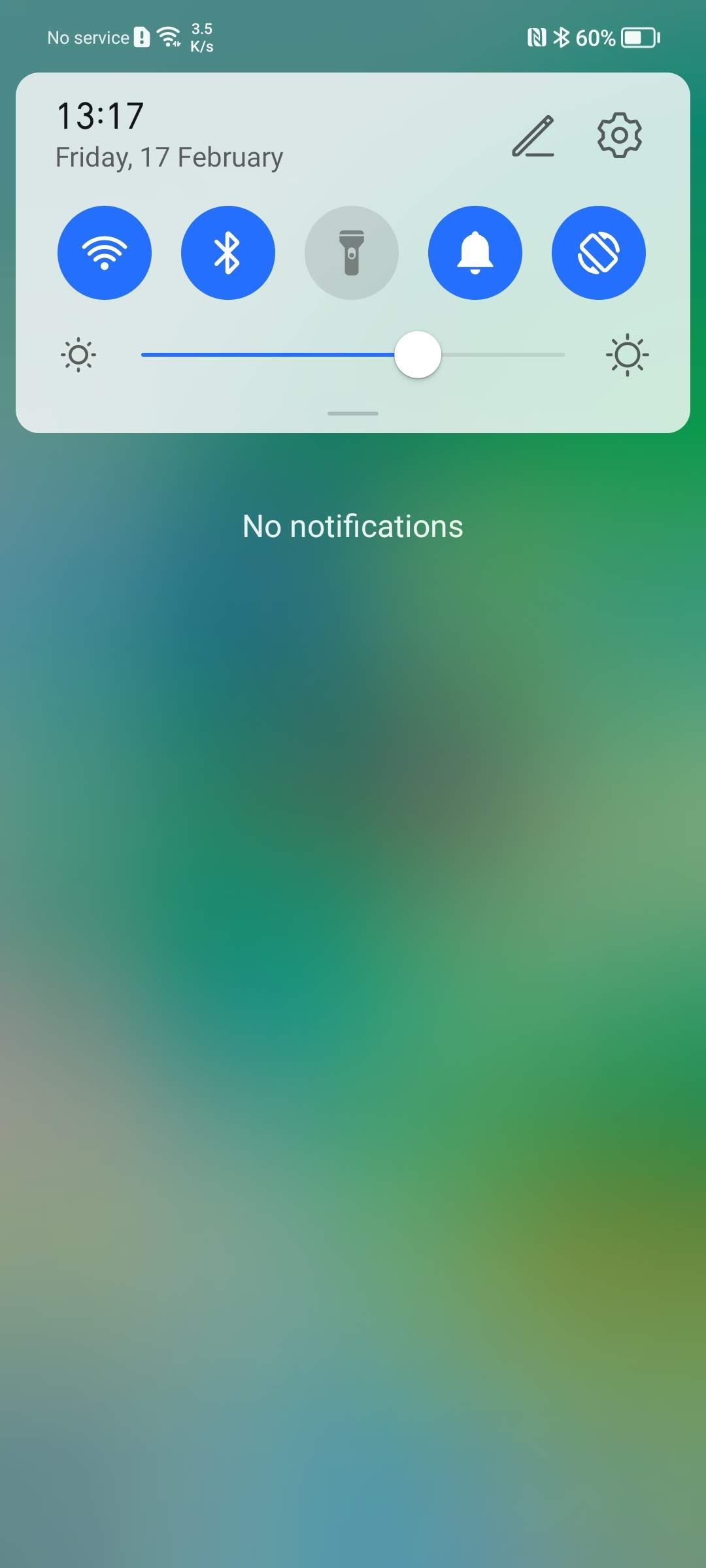This screenshot has height=1568, width=706.
Task: Toggle the sound bell mode
Action: (x=475, y=253)
